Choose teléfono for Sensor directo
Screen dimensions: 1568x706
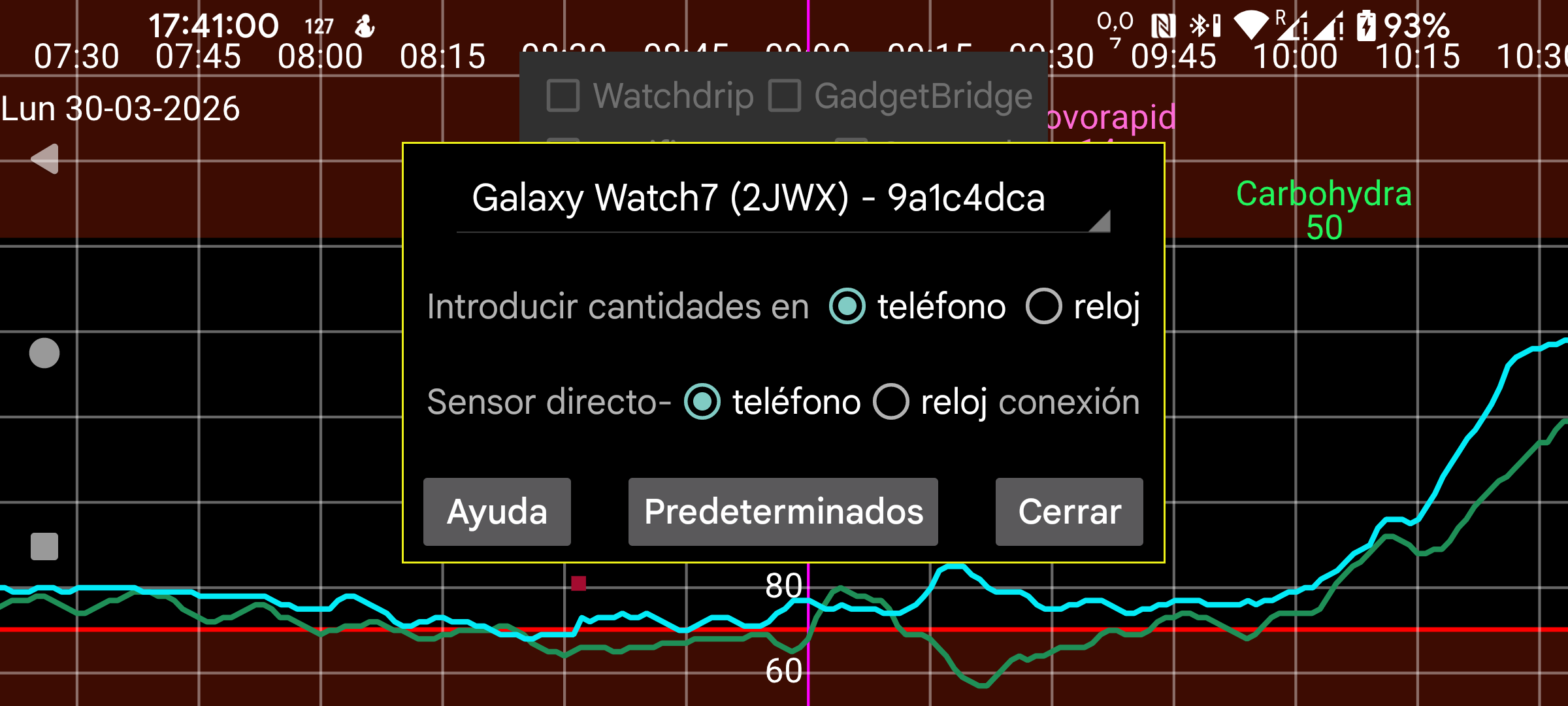(x=703, y=401)
